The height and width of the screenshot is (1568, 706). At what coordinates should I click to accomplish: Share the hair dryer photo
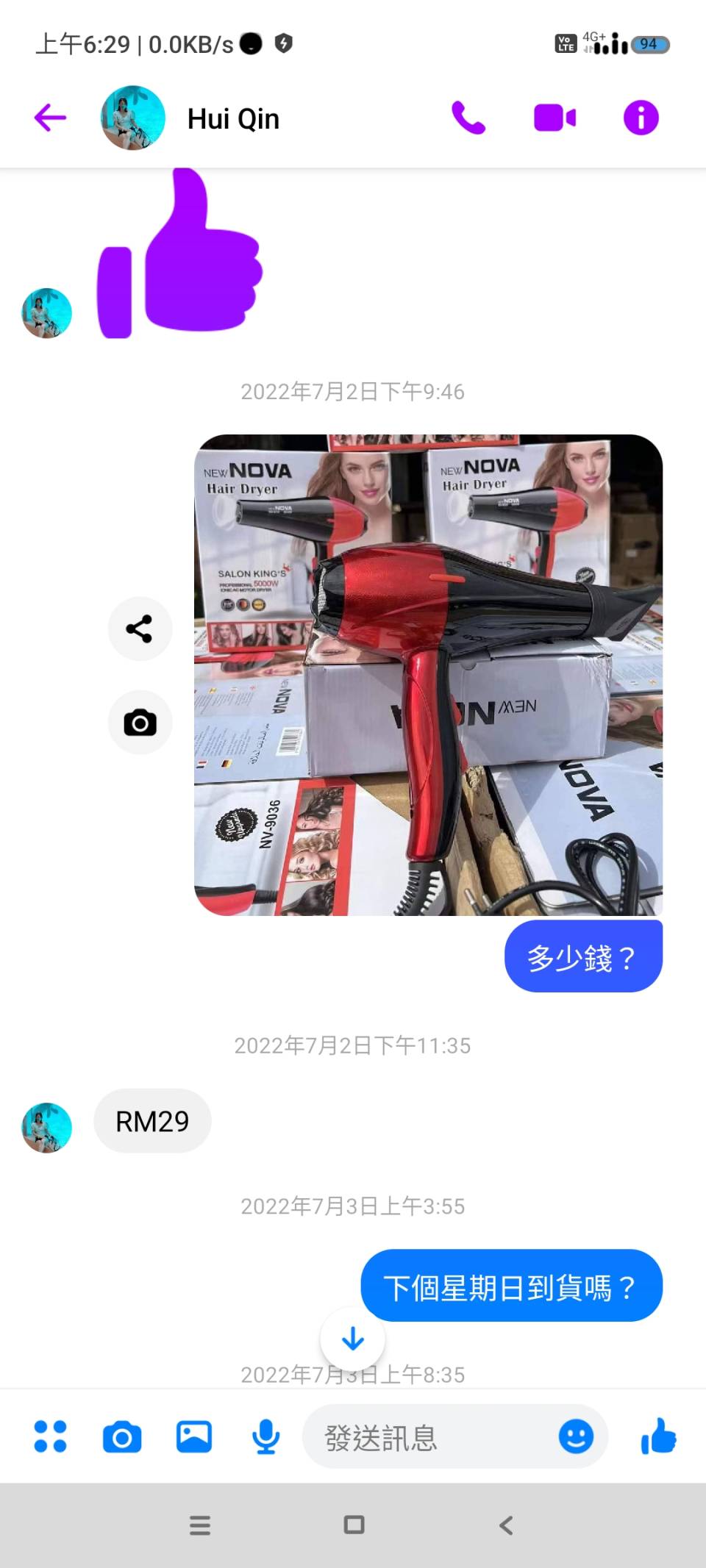coord(140,629)
